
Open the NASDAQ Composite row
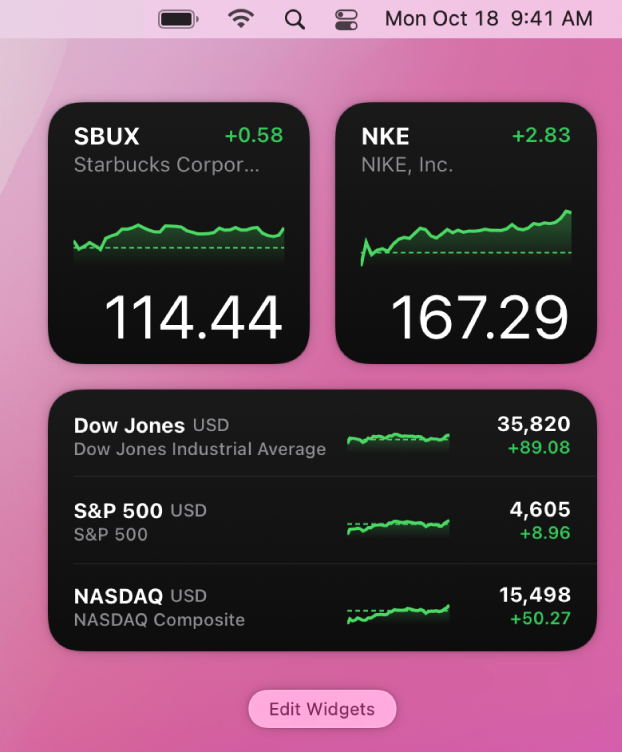(x=322, y=607)
